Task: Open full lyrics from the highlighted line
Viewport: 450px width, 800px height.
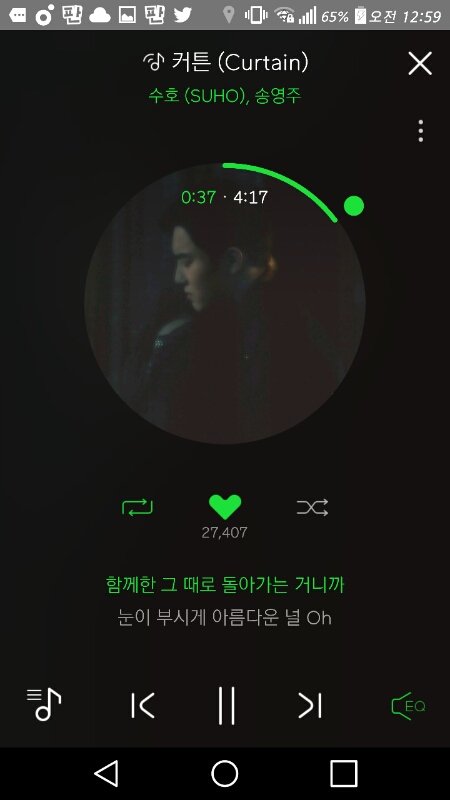Action: coord(224,585)
